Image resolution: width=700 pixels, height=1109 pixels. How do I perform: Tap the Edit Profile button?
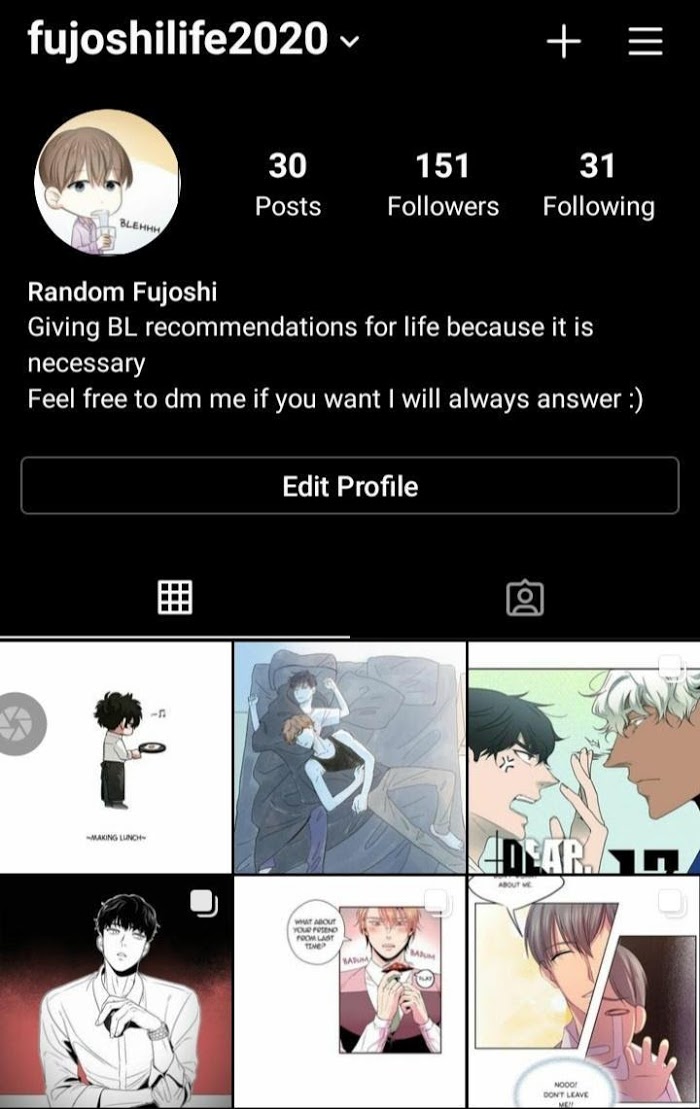click(350, 486)
